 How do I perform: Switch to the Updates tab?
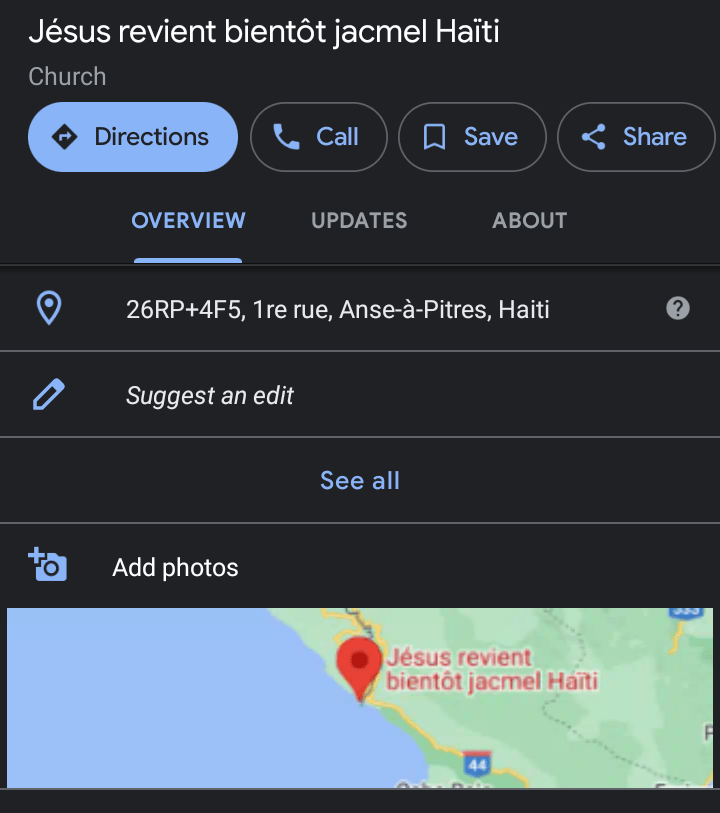tap(359, 221)
